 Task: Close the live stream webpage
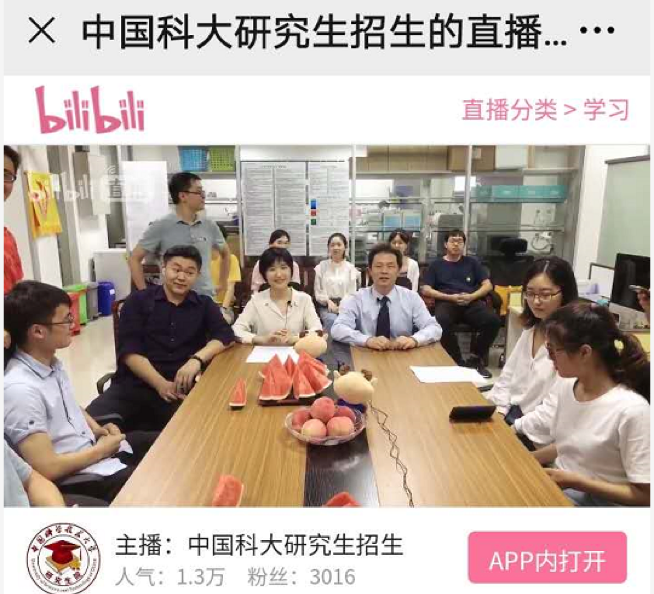(x=41, y=31)
